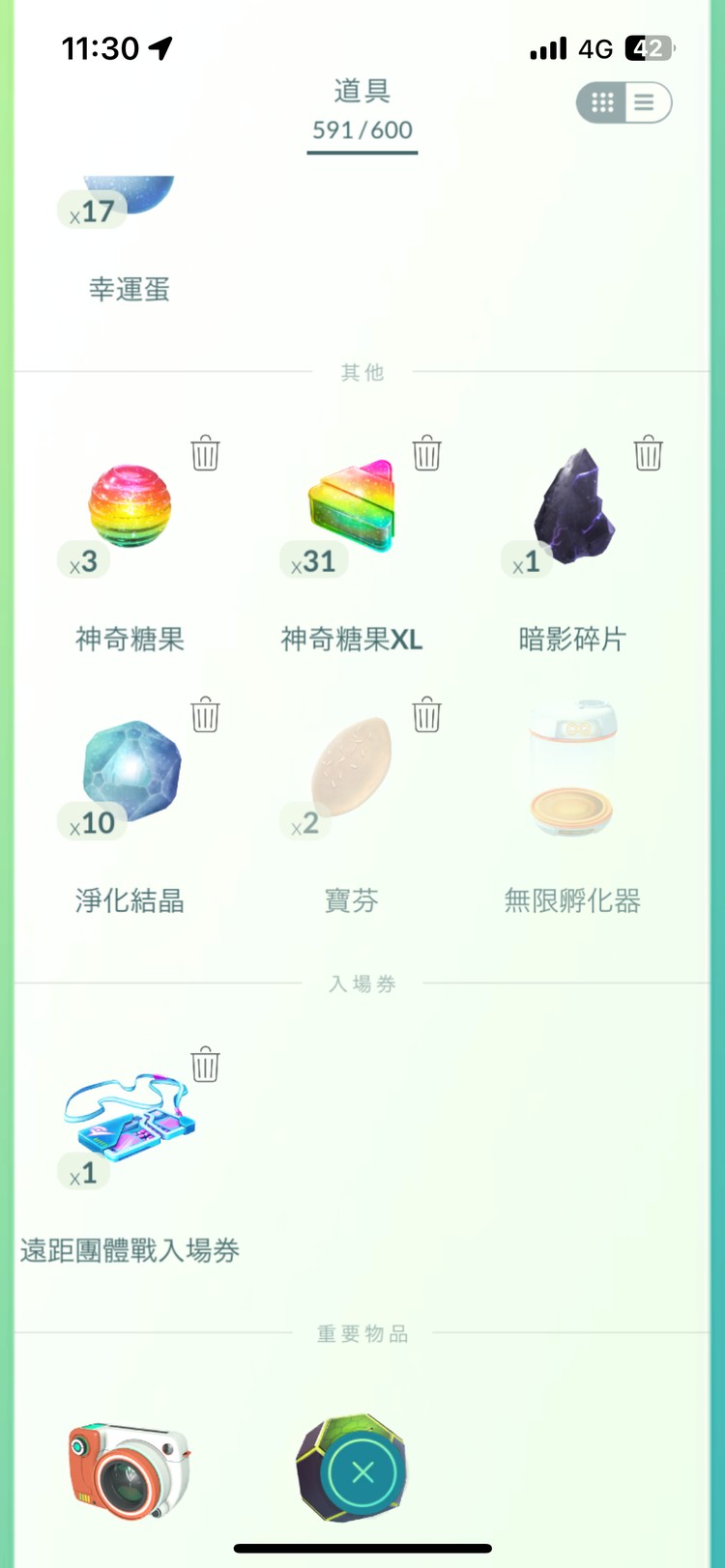
Task: Tap the delete trash icon for Rare Candy
Action: pos(204,454)
